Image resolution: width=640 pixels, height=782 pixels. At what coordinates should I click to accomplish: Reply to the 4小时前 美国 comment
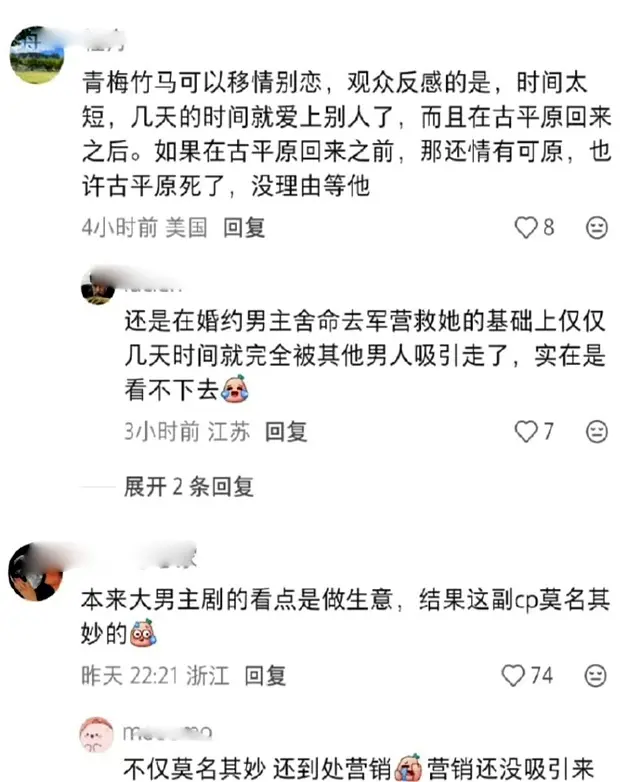coord(244,228)
